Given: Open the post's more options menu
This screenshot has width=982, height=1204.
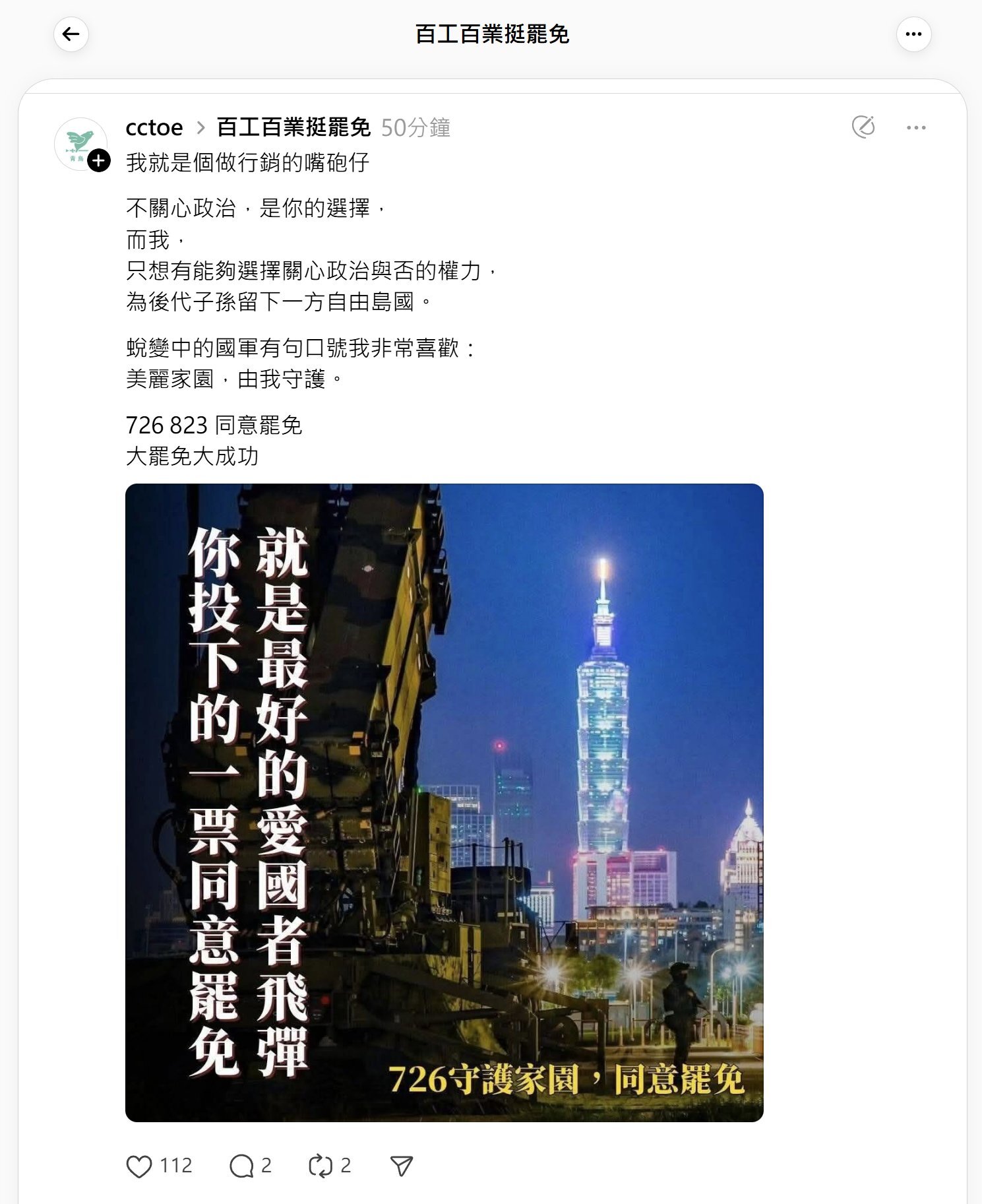Looking at the screenshot, I should pyautogui.click(x=916, y=127).
